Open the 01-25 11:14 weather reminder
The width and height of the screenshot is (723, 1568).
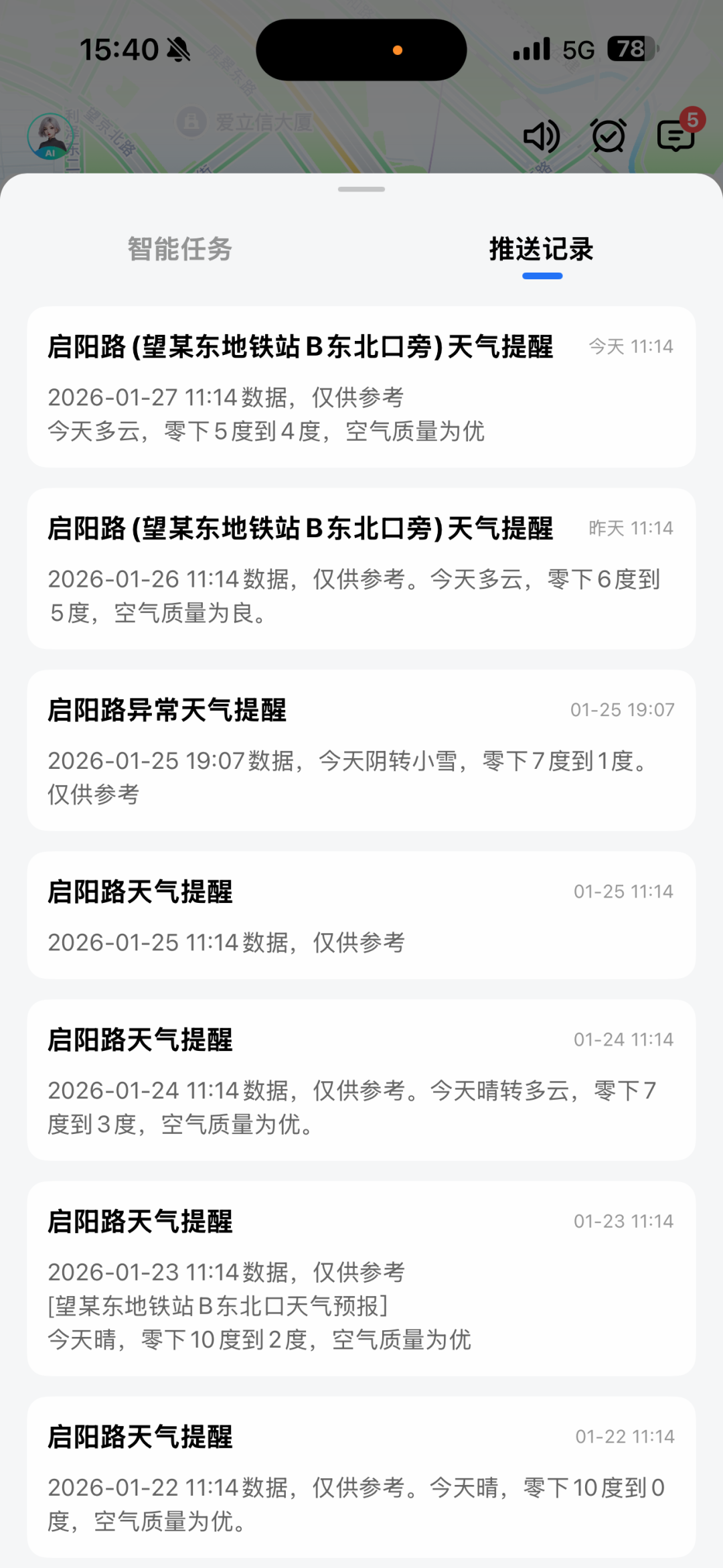pos(361,915)
